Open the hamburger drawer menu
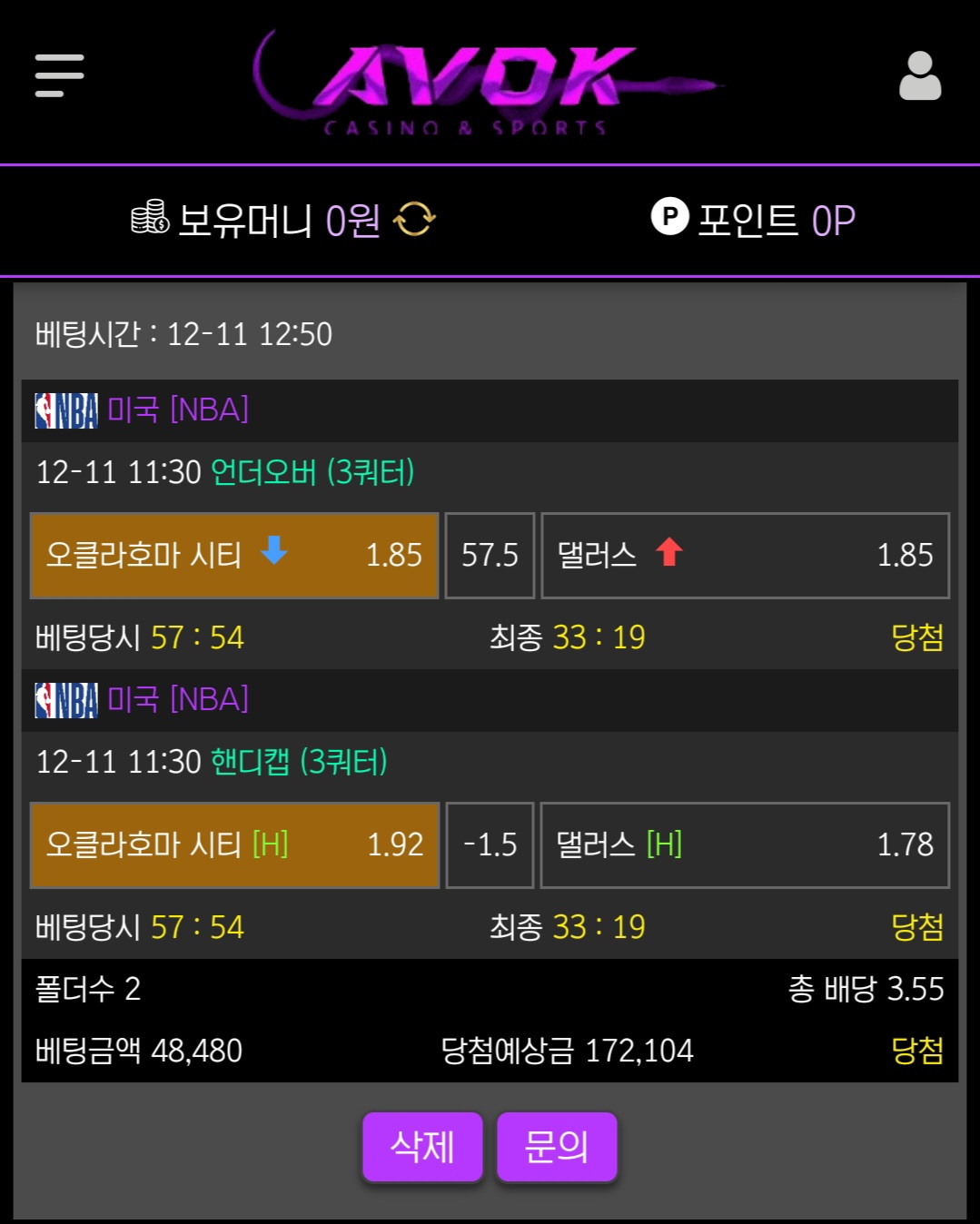 coord(59,75)
